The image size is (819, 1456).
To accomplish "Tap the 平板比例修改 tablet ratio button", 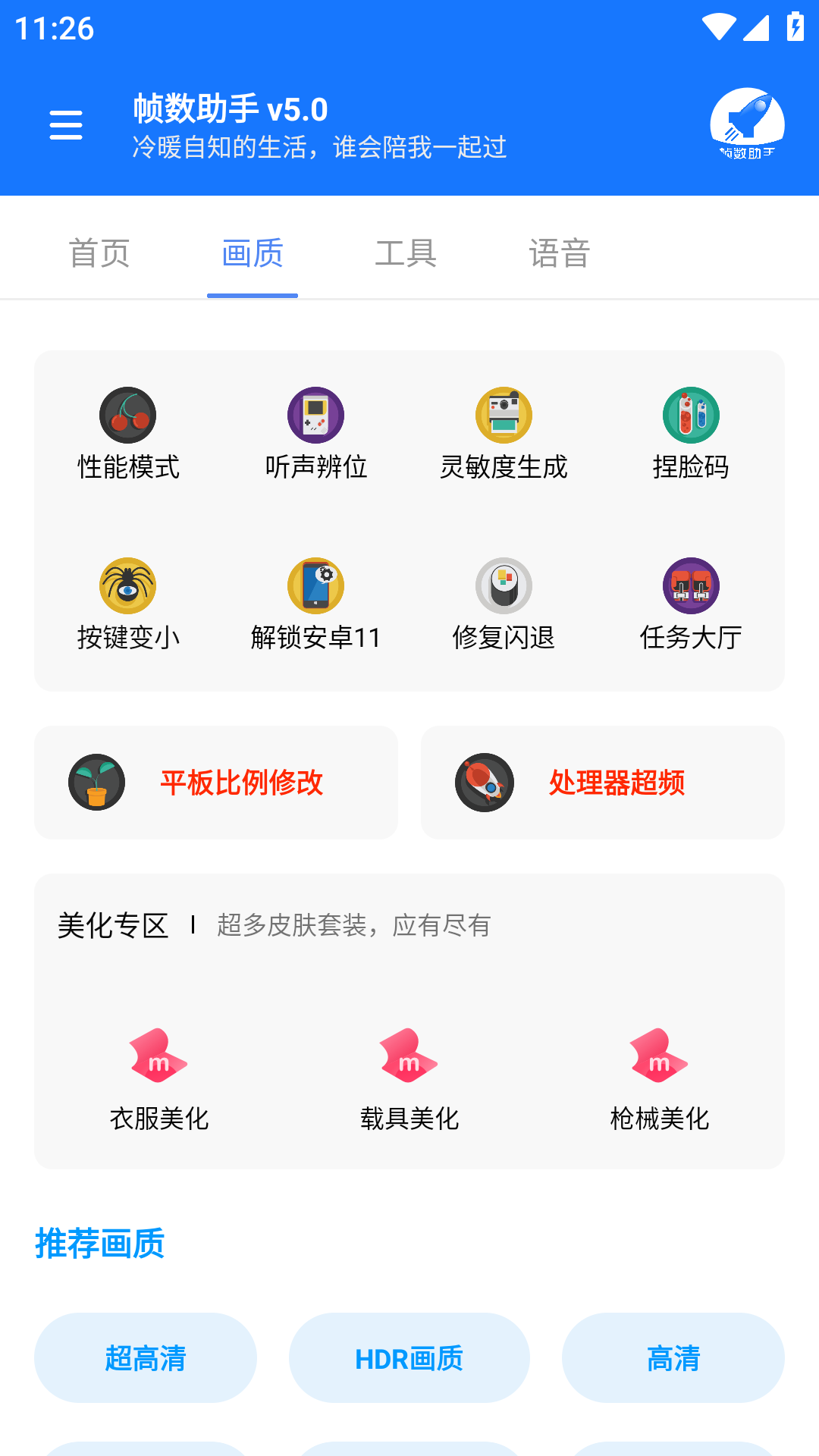I will [x=216, y=783].
